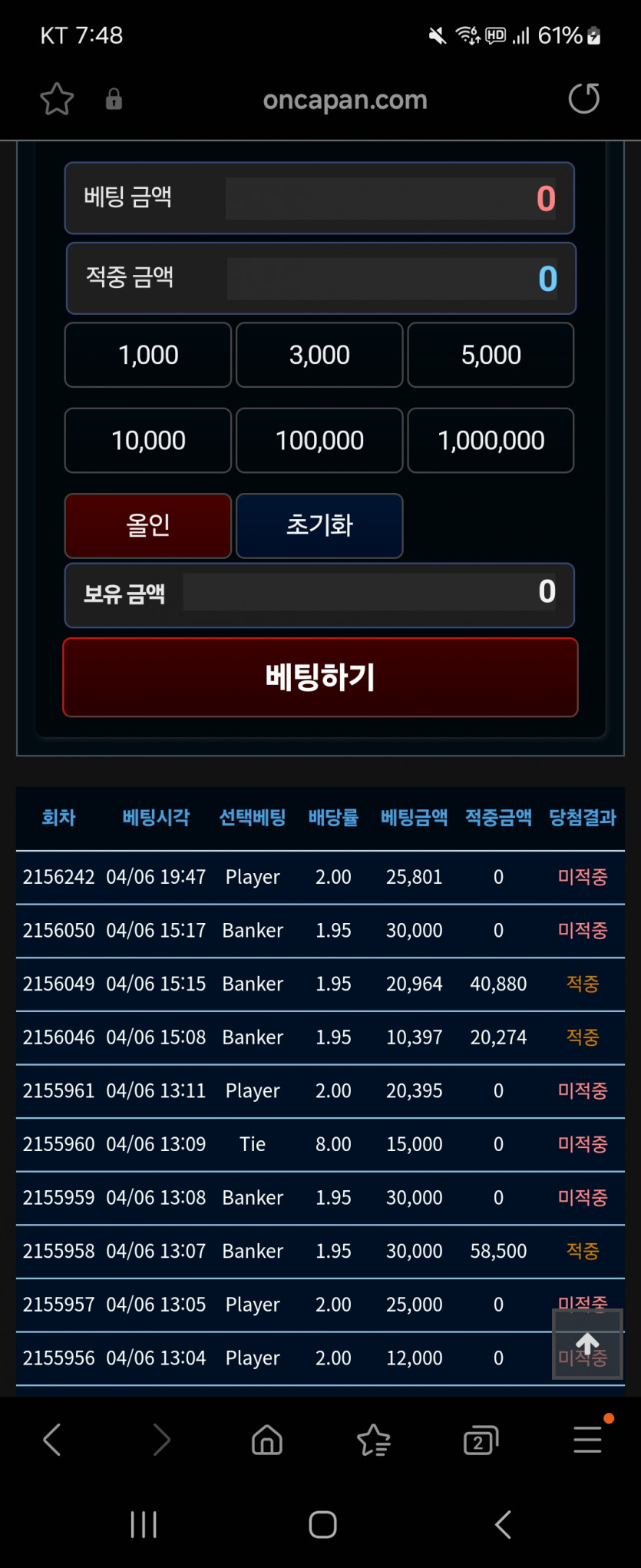Select the 3,000 bet amount chip
Image resolution: width=641 pixels, height=1568 pixels.
[x=319, y=355]
